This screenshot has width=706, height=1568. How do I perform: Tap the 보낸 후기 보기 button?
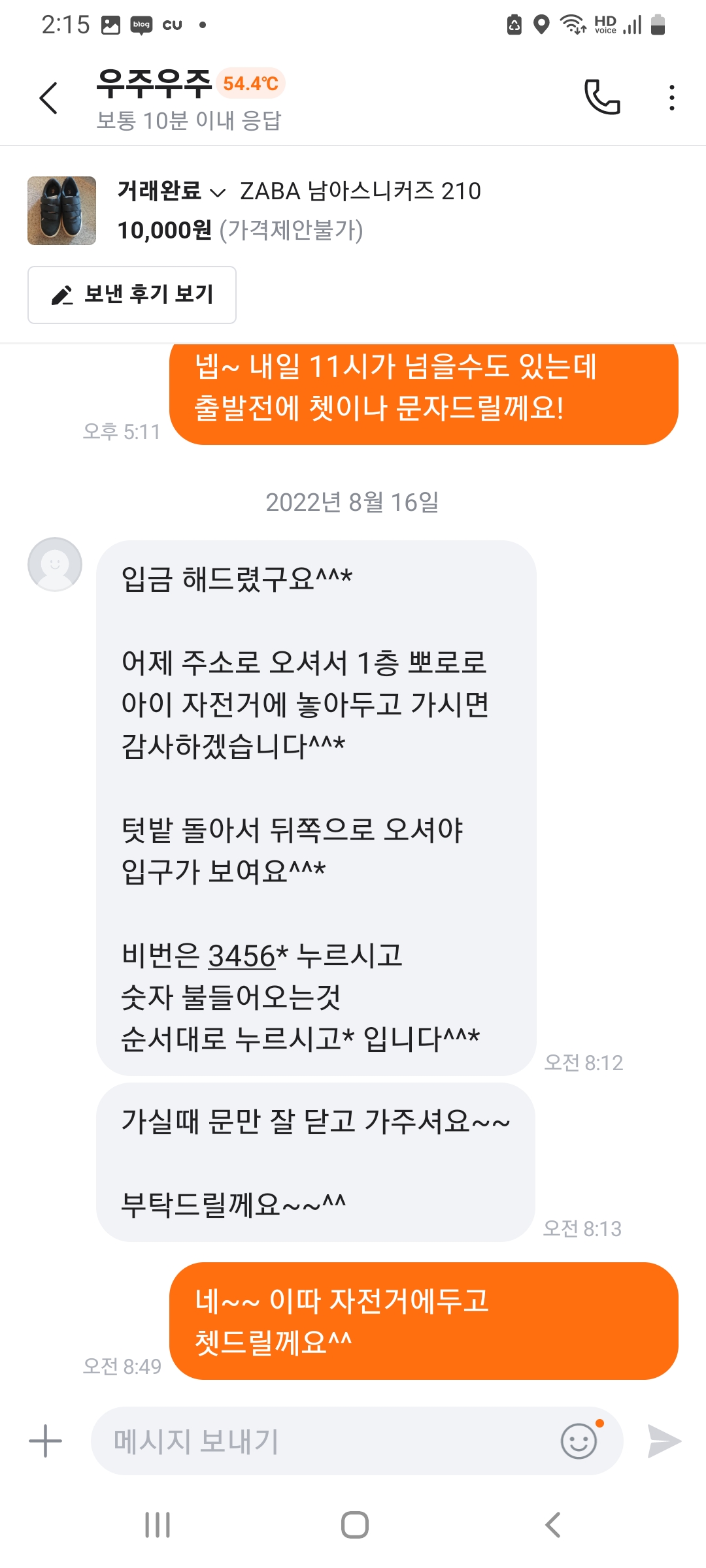132,295
